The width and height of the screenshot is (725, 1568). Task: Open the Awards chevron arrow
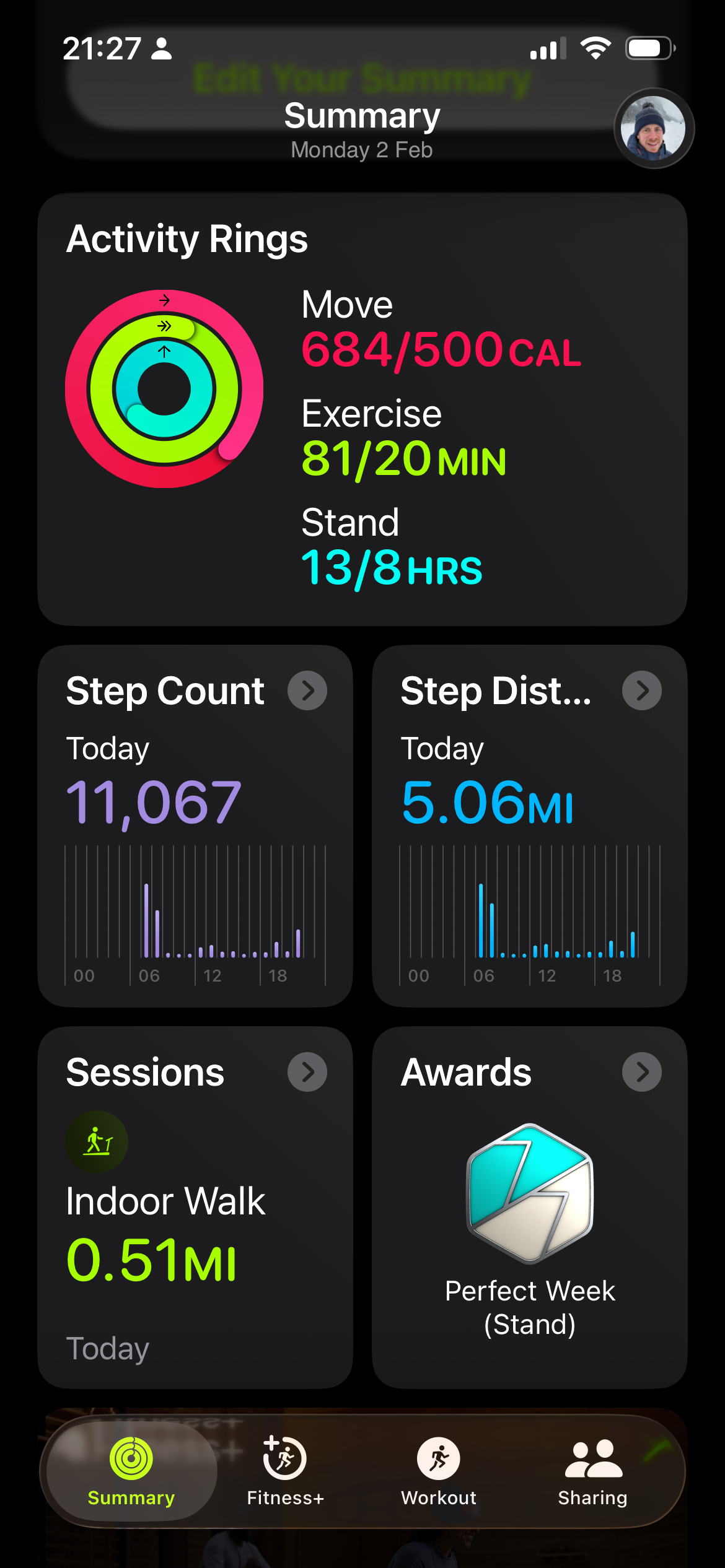point(642,1072)
